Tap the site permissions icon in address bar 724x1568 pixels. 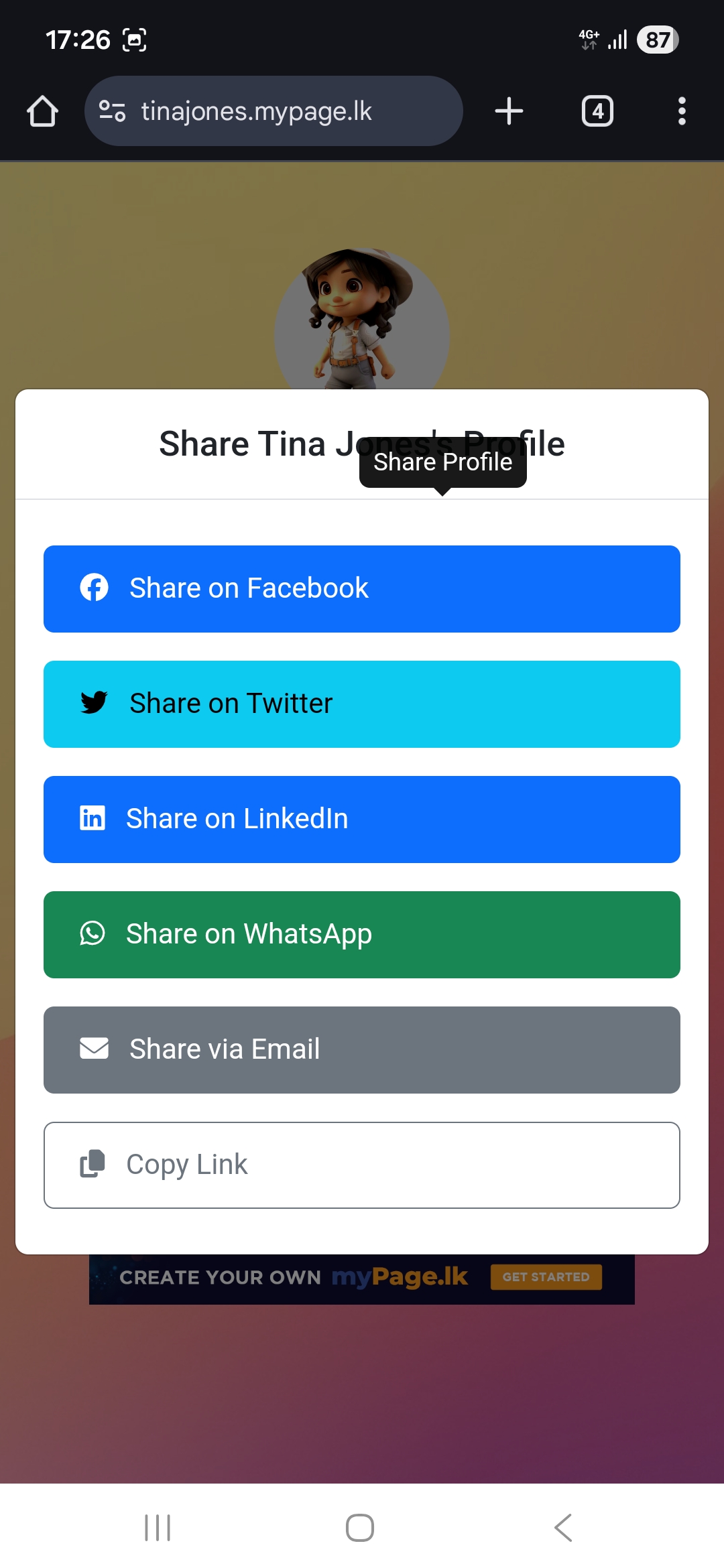pyautogui.click(x=113, y=111)
